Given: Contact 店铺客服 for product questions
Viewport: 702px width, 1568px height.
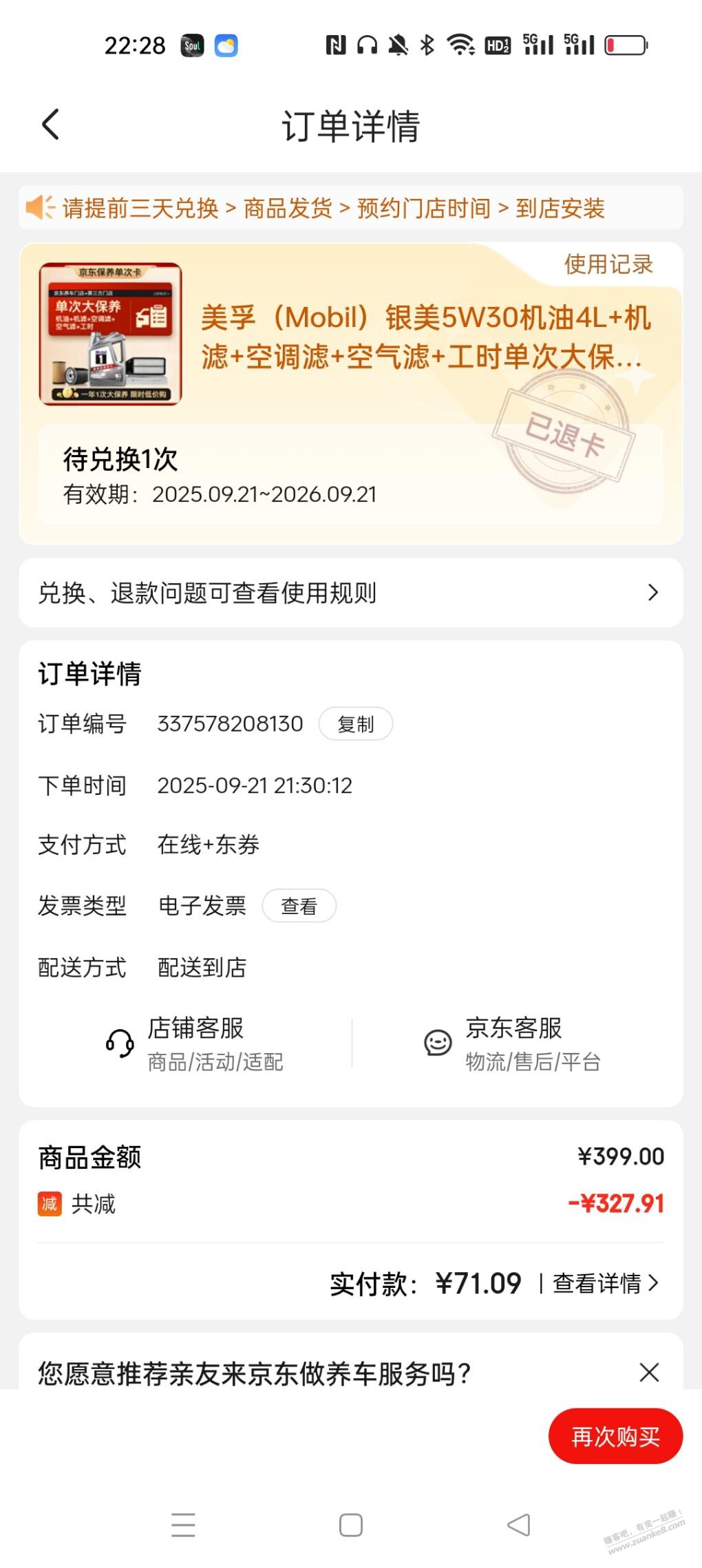Looking at the screenshot, I should coord(195,1043).
